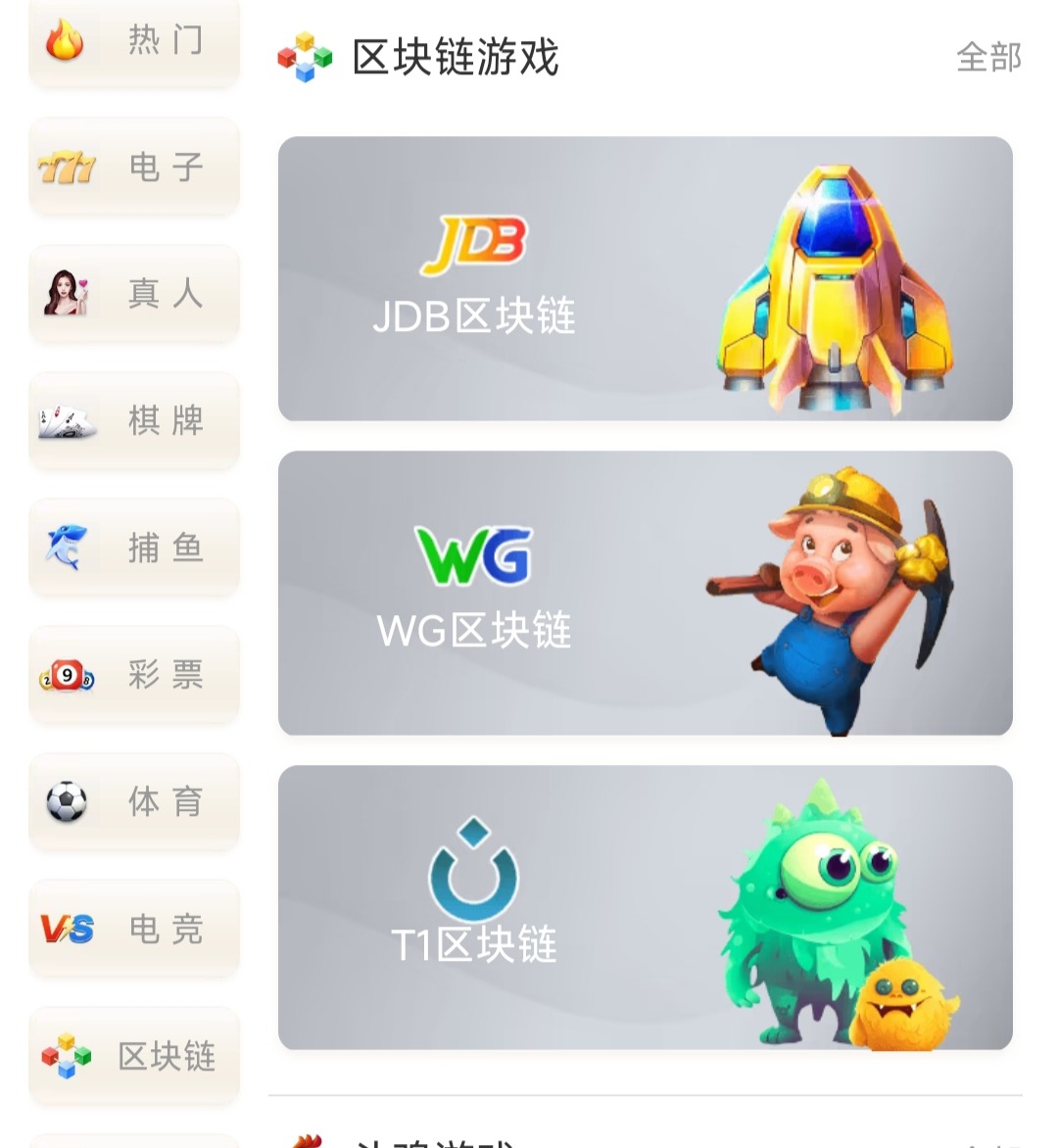This screenshot has height=1148, width=1058.
Task: Open the T1区块链 game card
Action: tap(645, 908)
